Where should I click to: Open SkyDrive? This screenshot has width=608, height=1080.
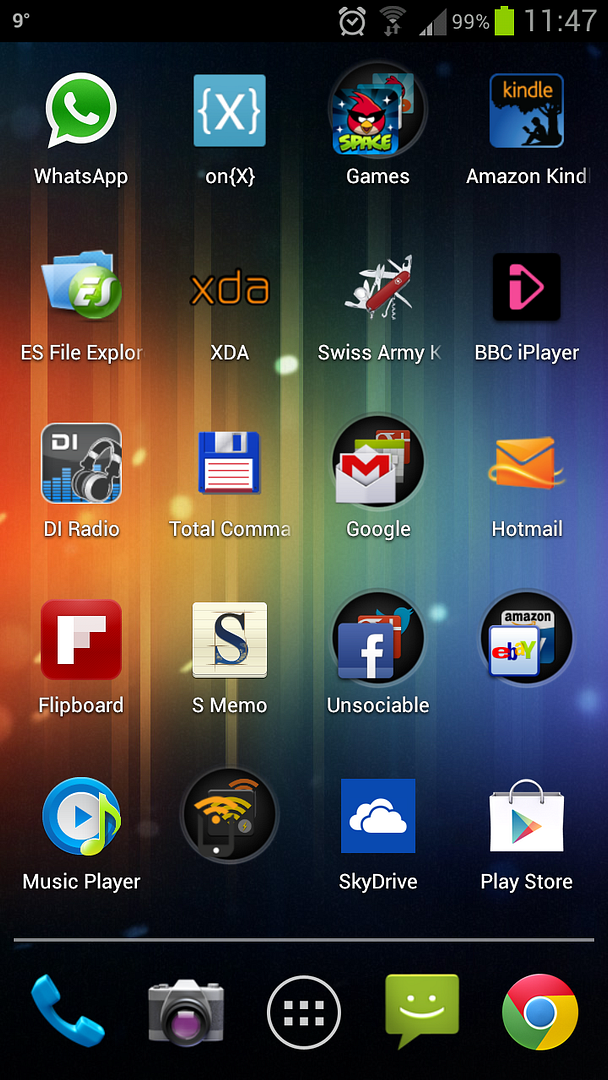point(378,816)
